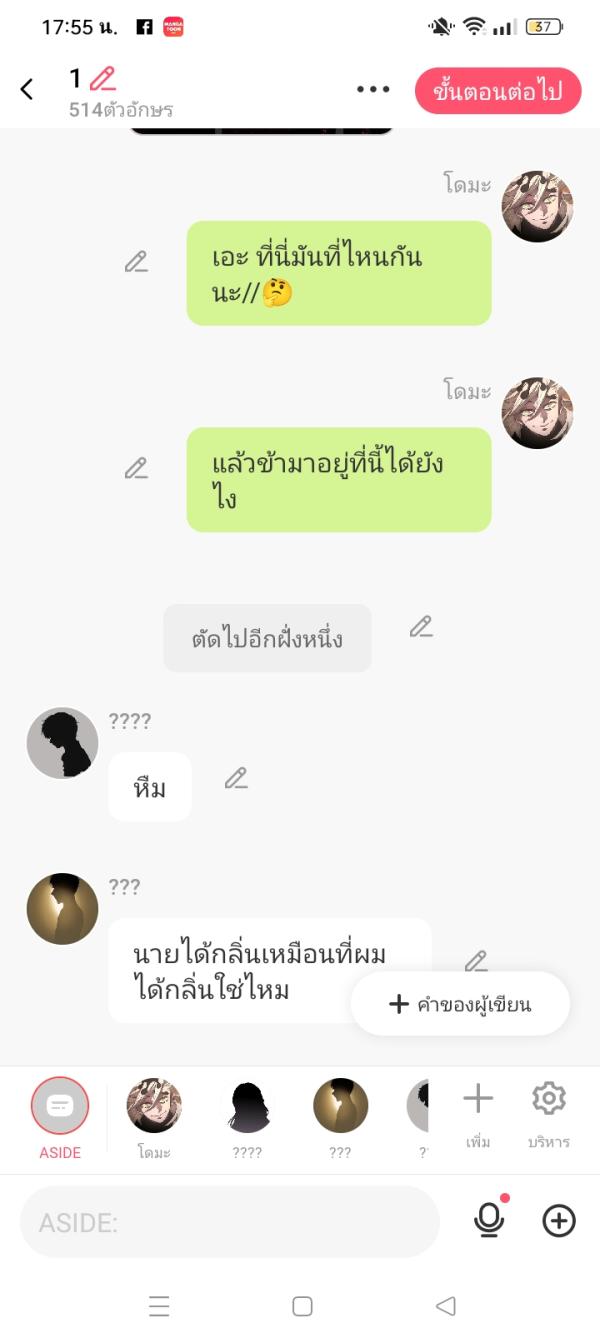Screen dimensions: 600x1343
Task: Focus the ASIDE text input field
Action: click(x=230, y=1221)
